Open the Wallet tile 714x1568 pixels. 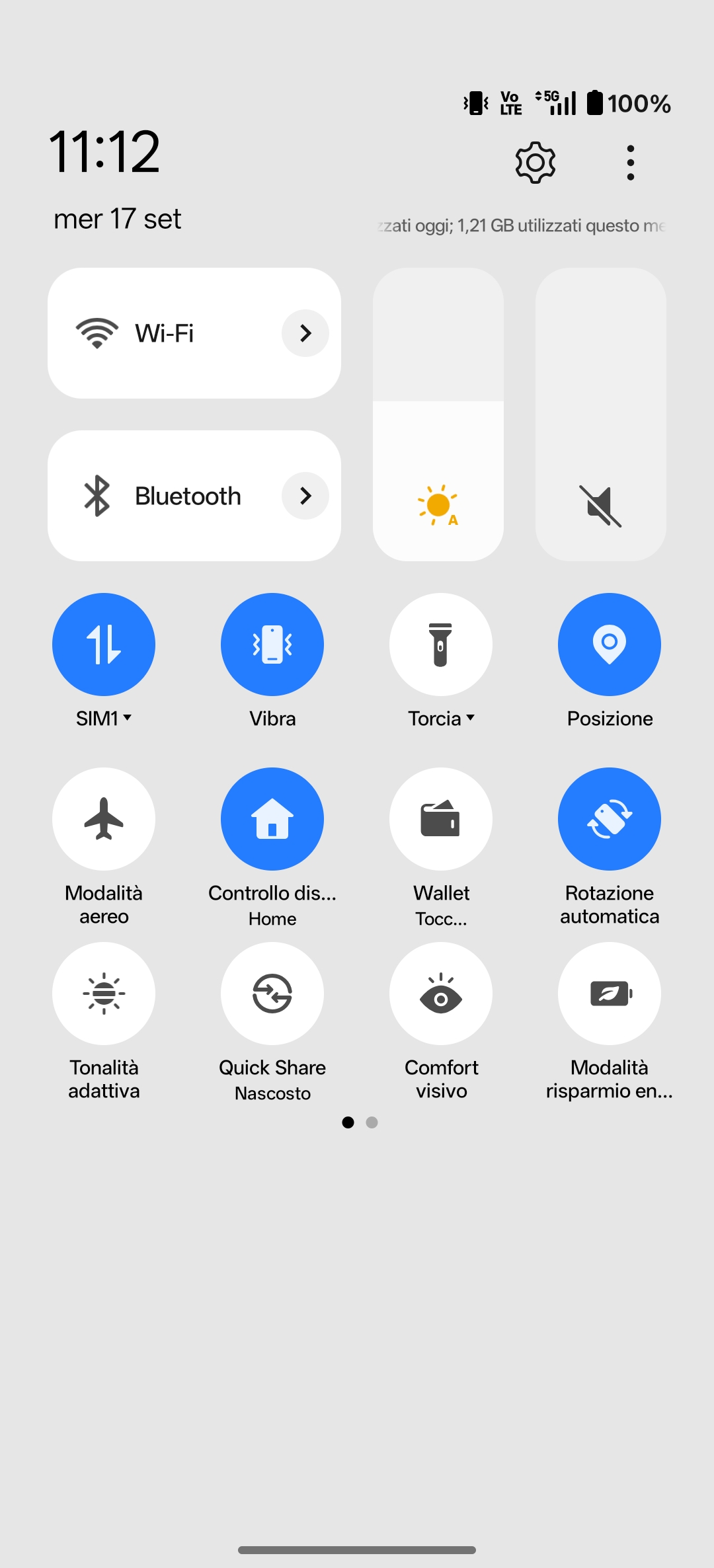pos(441,819)
